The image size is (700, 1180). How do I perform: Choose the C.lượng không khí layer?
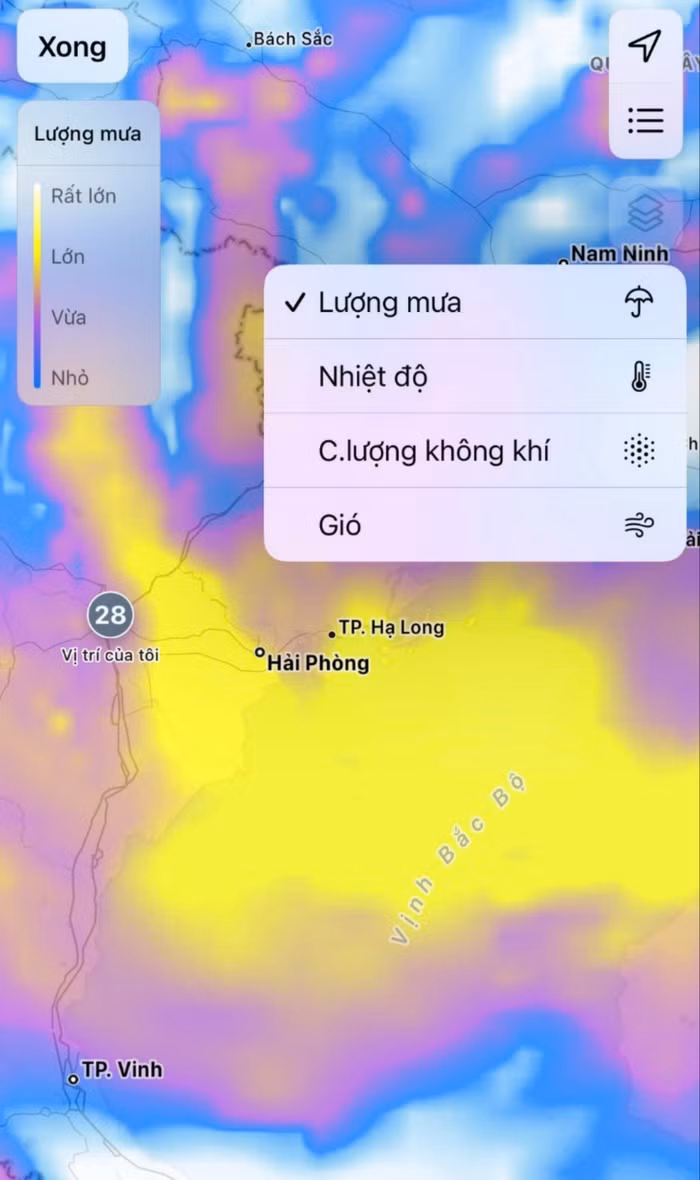(474, 451)
